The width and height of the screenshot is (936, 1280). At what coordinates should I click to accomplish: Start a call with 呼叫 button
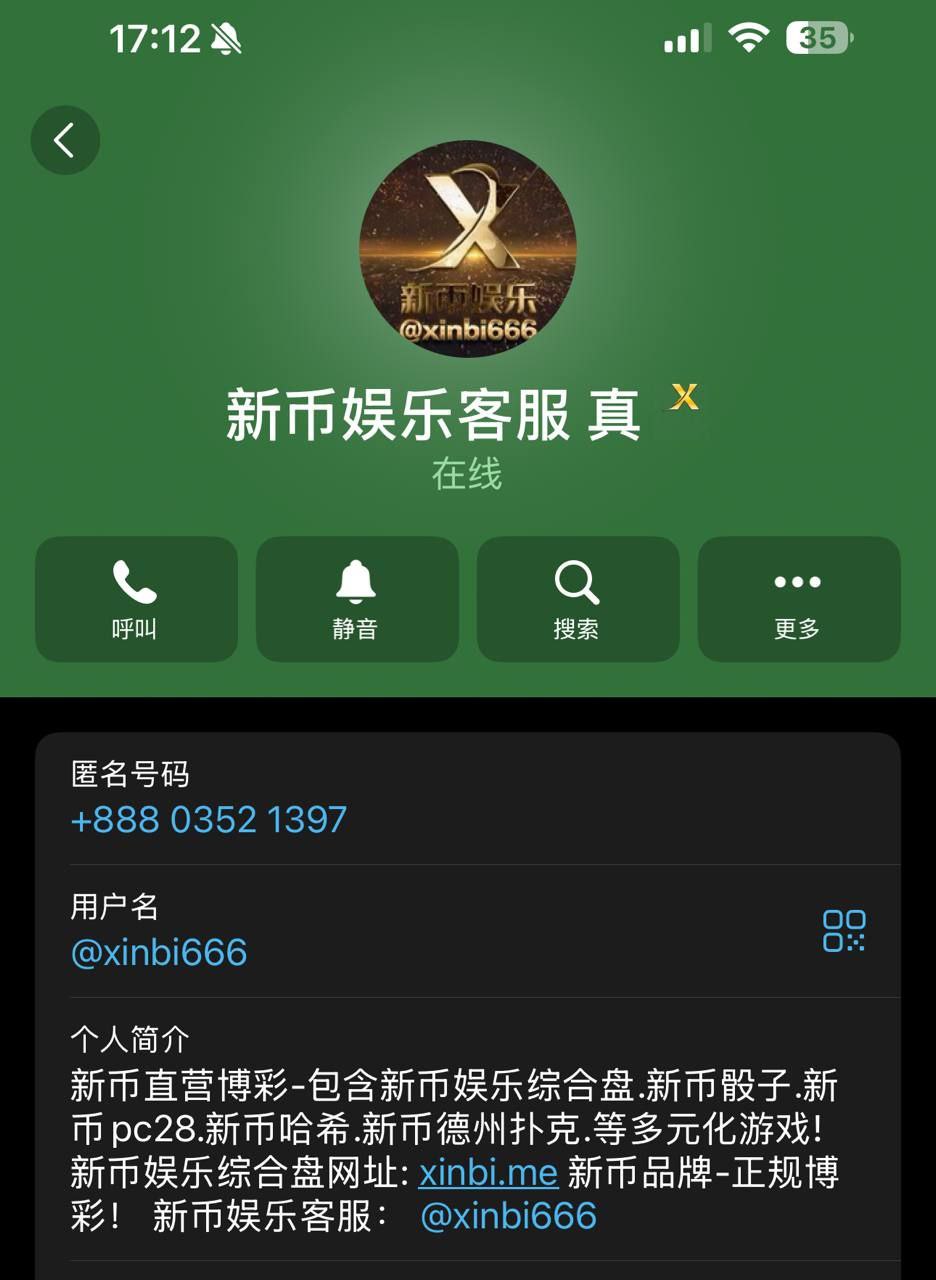tap(136, 598)
